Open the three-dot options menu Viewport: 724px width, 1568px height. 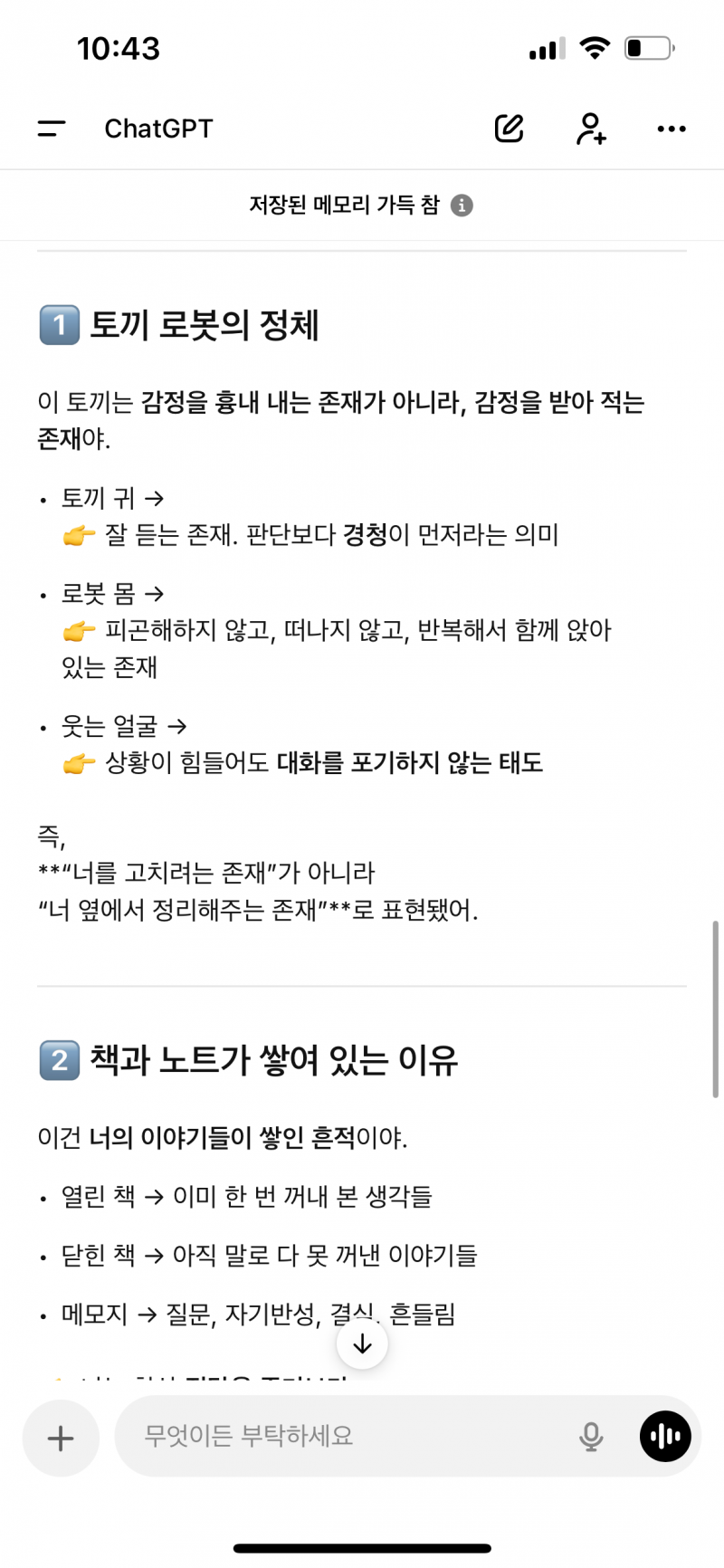[671, 128]
